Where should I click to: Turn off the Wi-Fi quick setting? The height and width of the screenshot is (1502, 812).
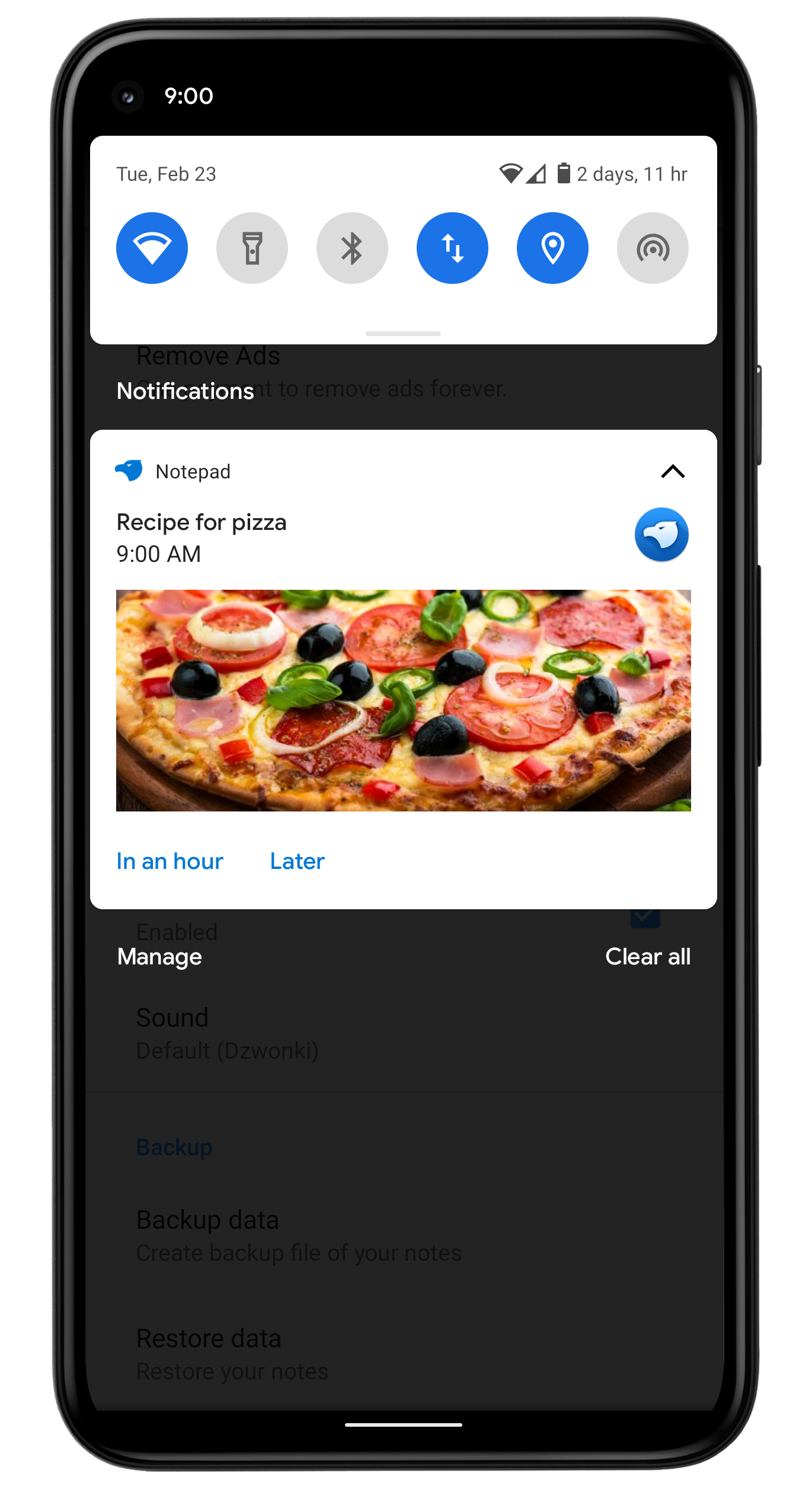pos(152,248)
